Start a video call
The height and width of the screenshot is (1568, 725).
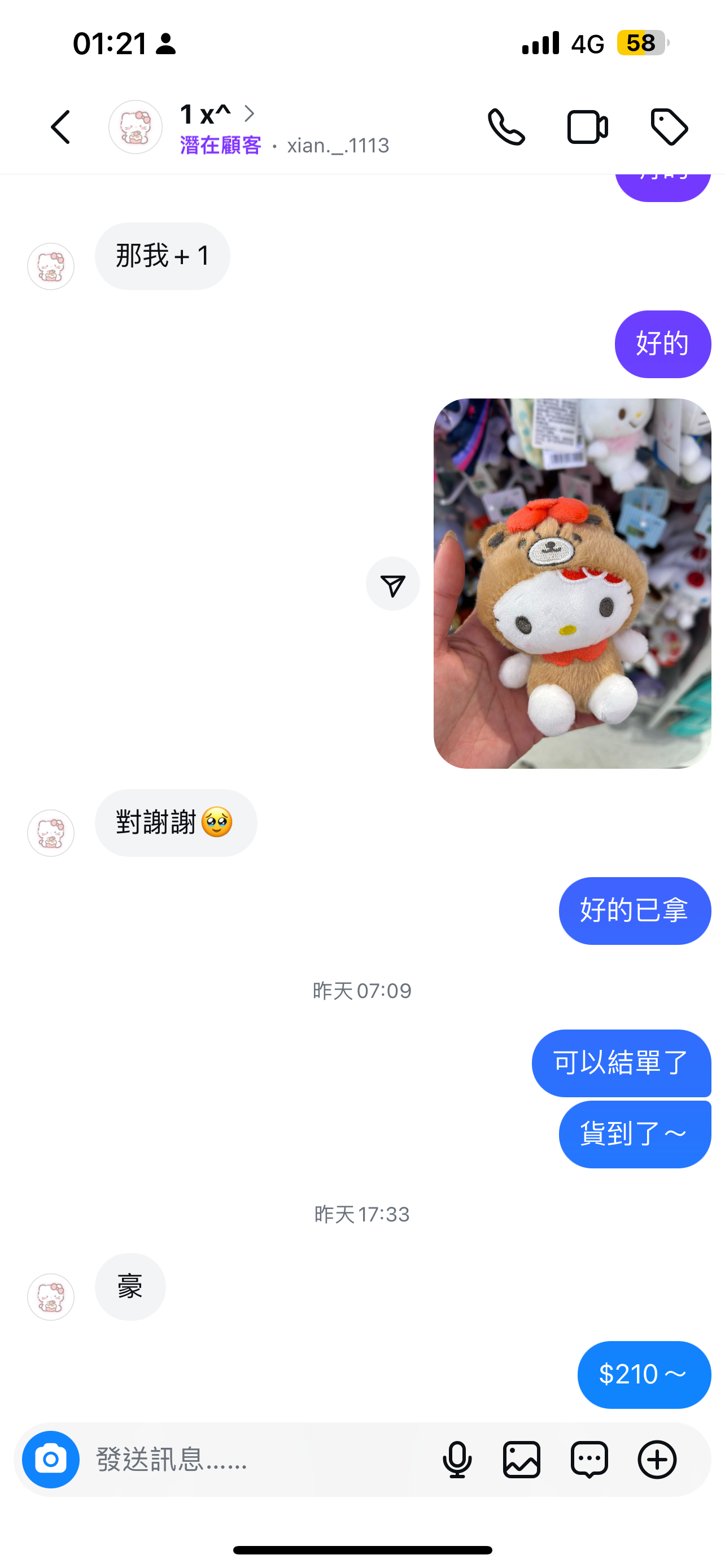pos(587,127)
